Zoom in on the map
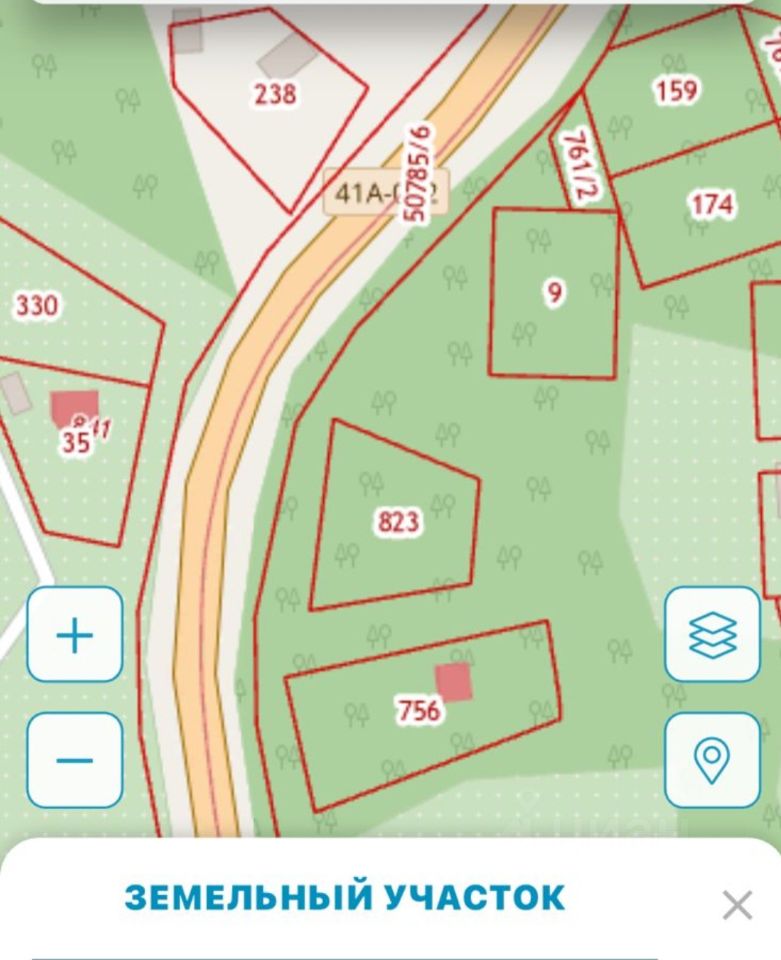Viewport: 781px width, 960px height. point(75,635)
